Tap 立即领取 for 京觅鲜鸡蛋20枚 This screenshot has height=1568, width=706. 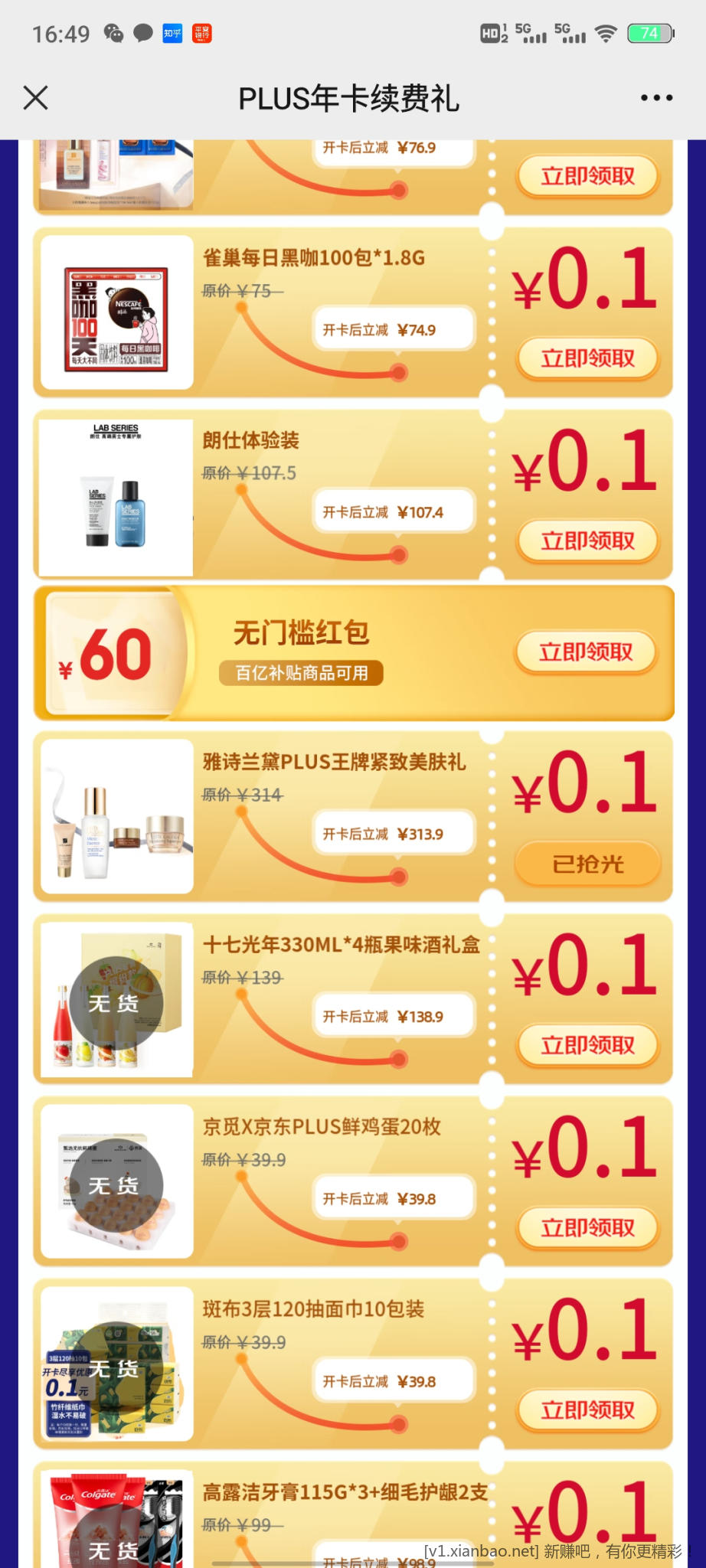tap(587, 1228)
